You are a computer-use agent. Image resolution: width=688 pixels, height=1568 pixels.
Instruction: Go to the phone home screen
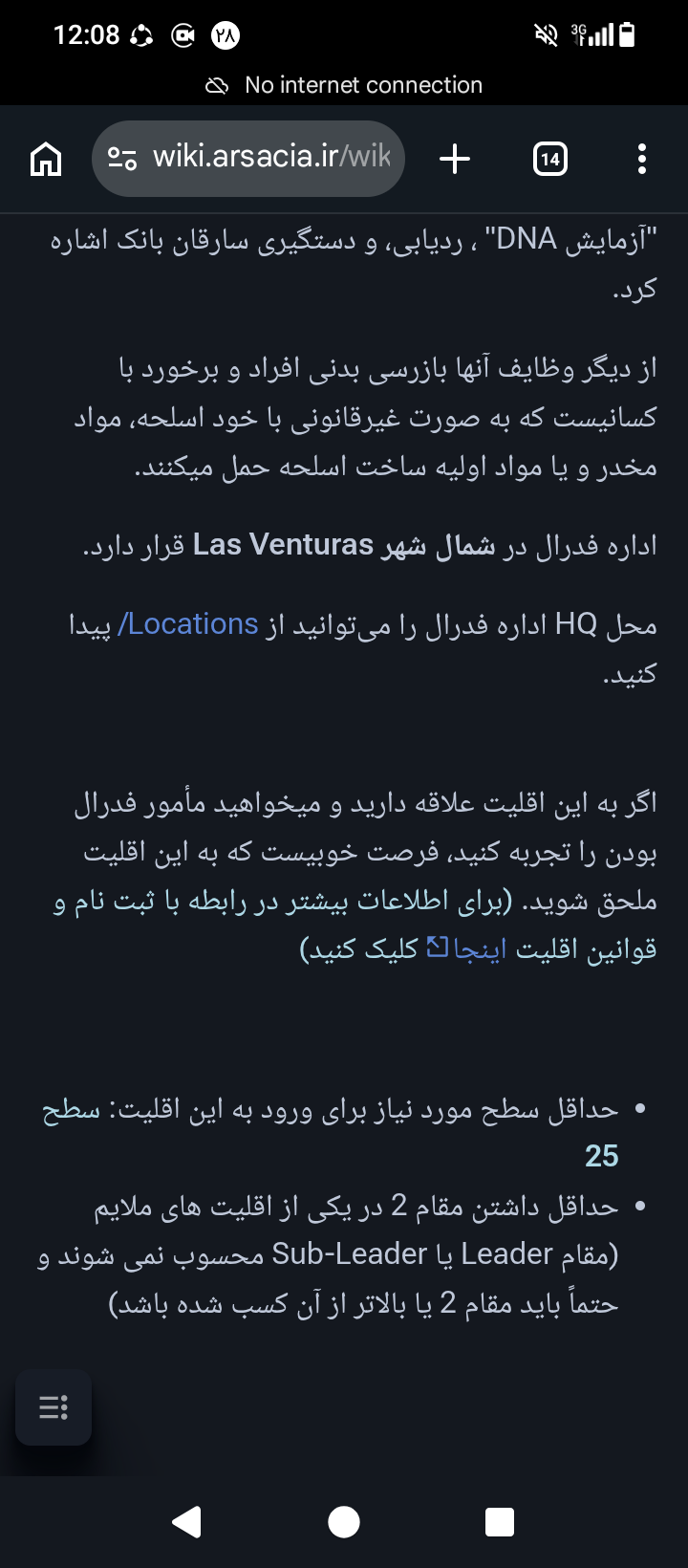tap(344, 1521)
